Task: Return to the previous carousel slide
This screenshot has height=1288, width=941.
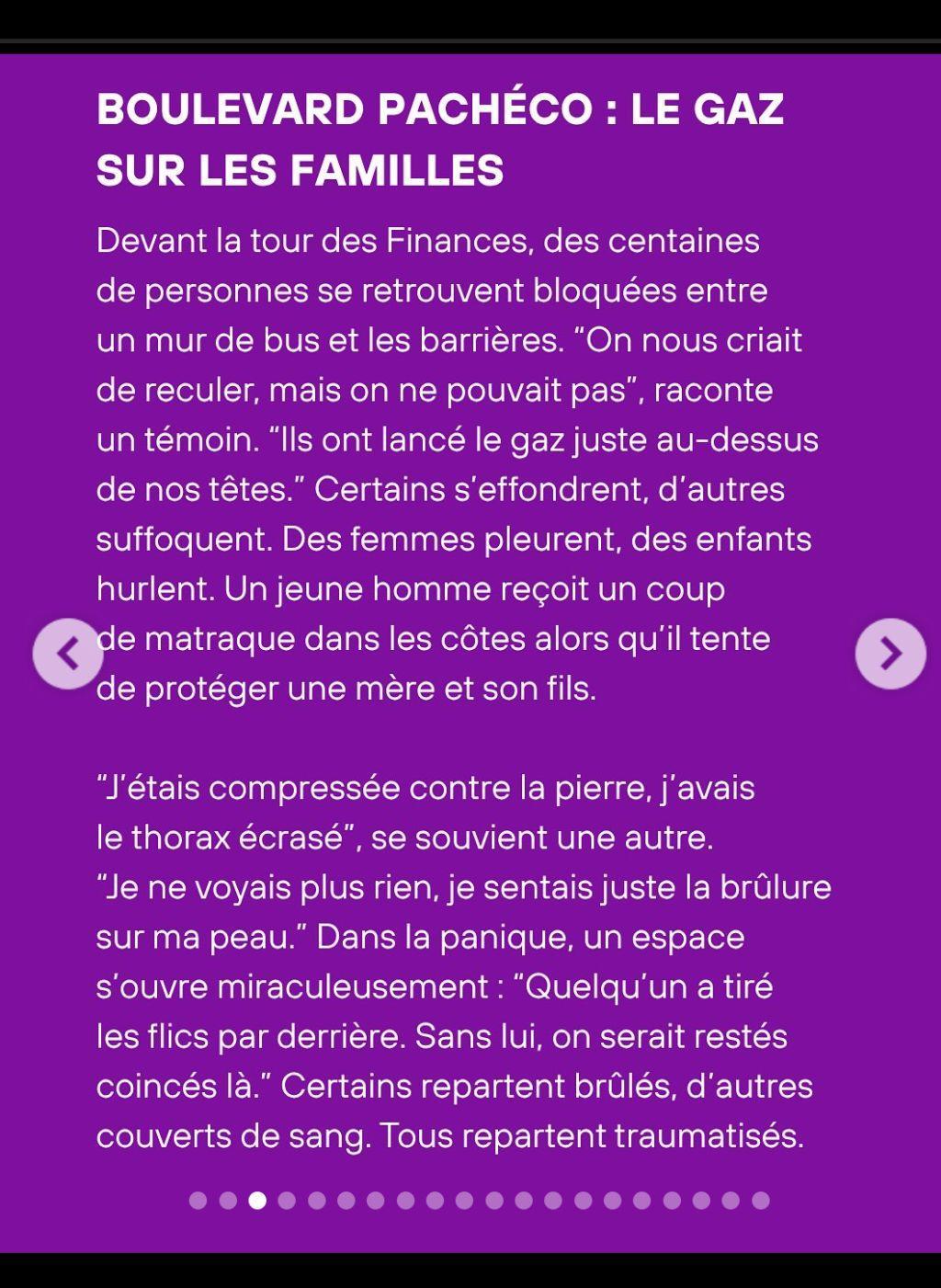Action: (67, 654)
